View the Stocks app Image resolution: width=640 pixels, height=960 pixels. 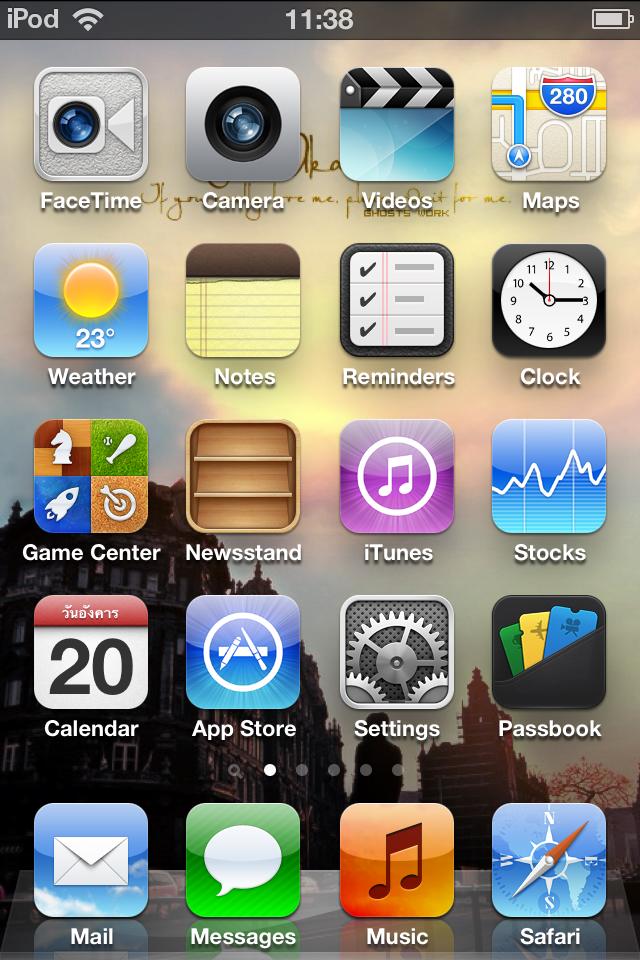click(549, 476)
